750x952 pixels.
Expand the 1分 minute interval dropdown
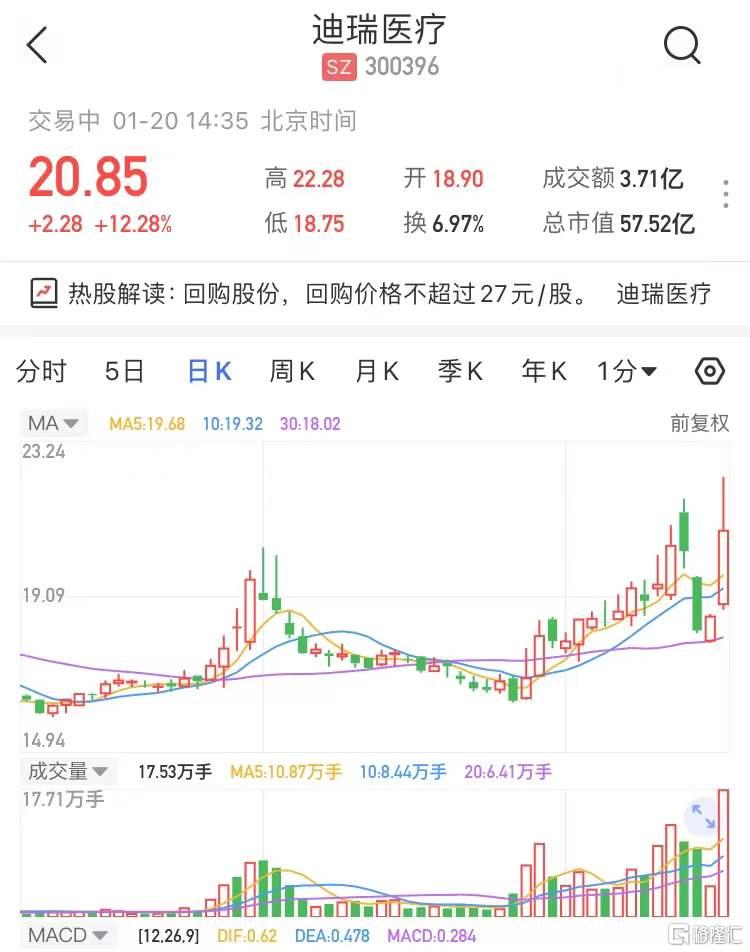click(x=627, y=372)
